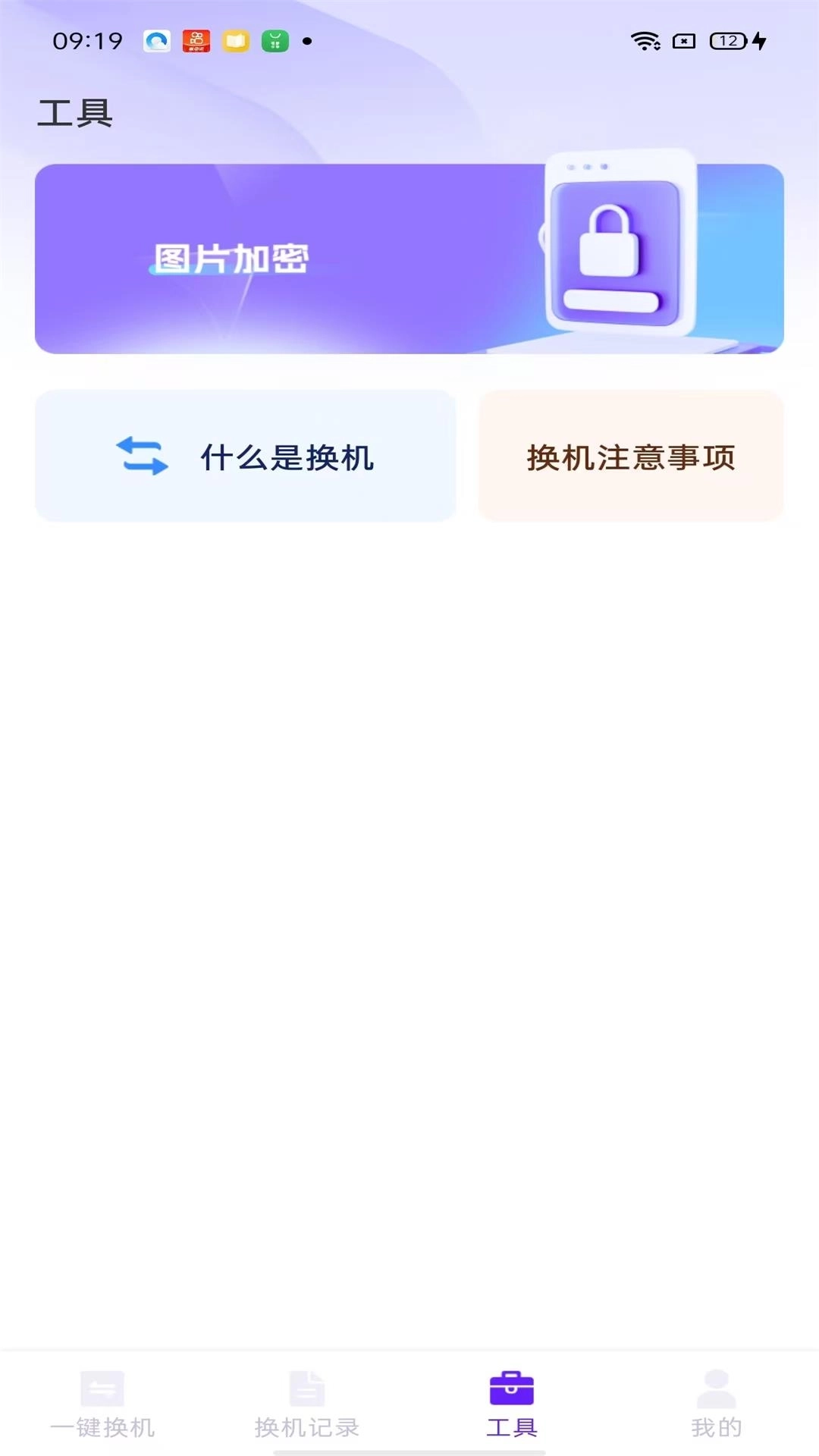This screenshot has width=819, height=1456.
Task: Open the QQ Browser icon in the status bar
Action: pos(155,42)
